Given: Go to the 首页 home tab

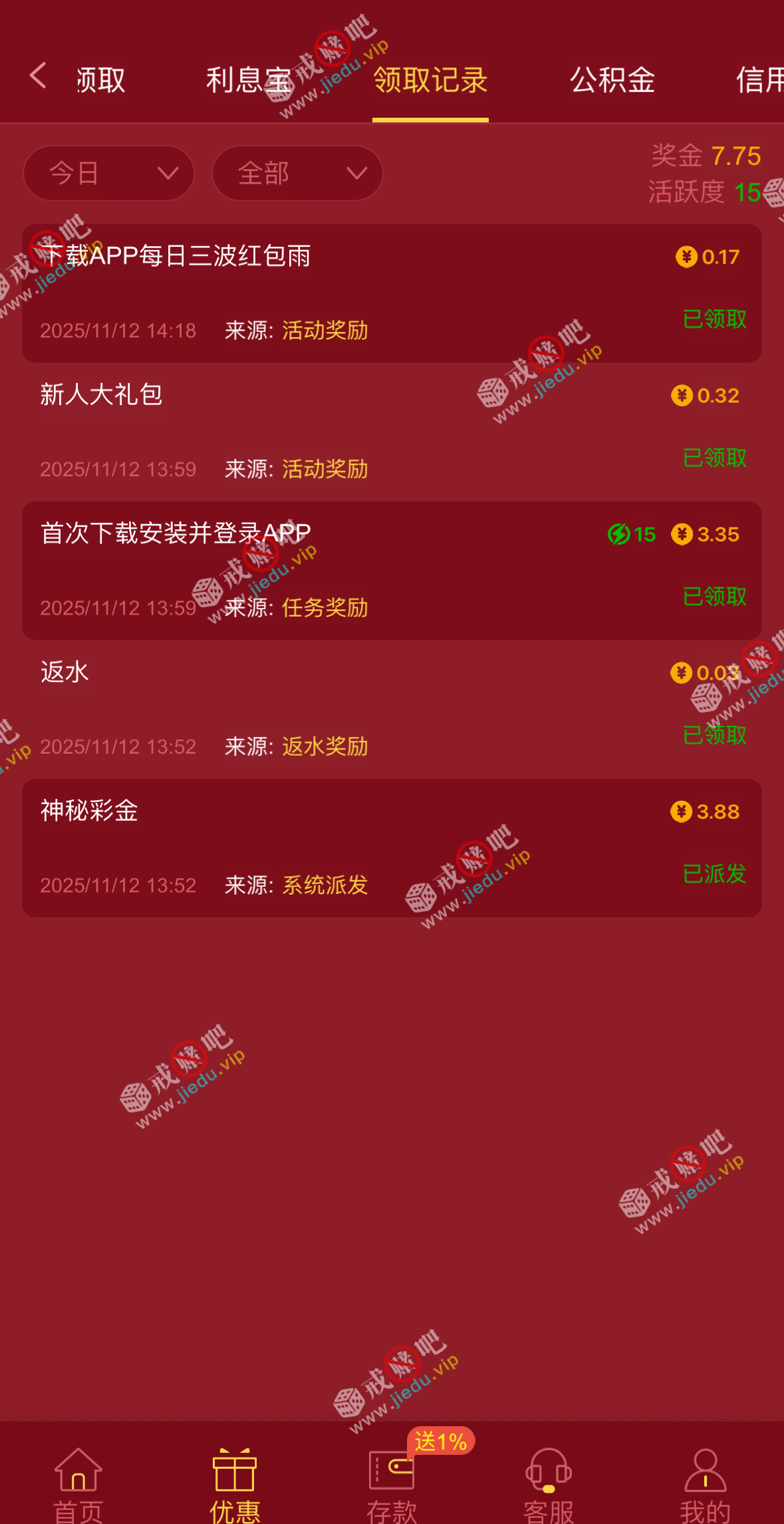Looking at the screenshot, I should 78,1485.
